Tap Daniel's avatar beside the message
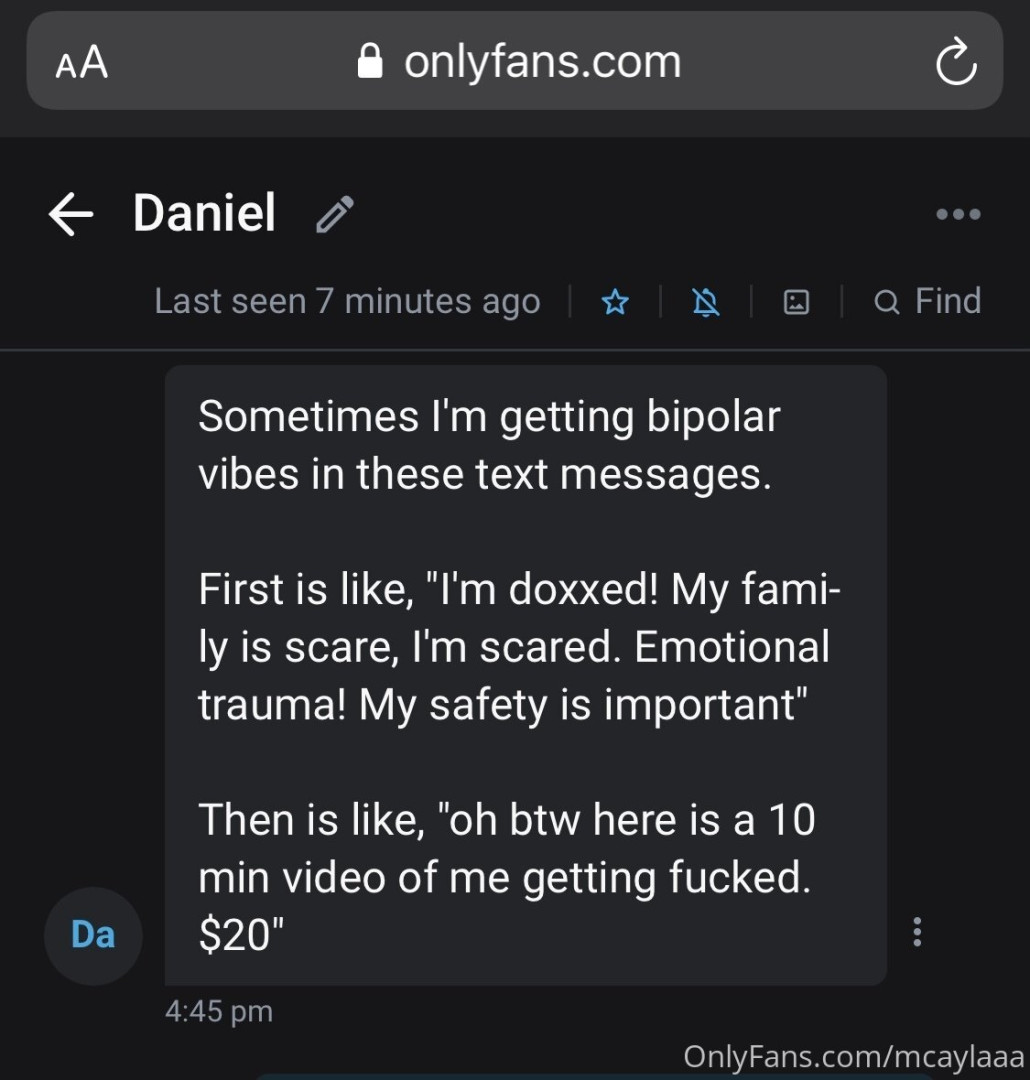 click(93, 935)
